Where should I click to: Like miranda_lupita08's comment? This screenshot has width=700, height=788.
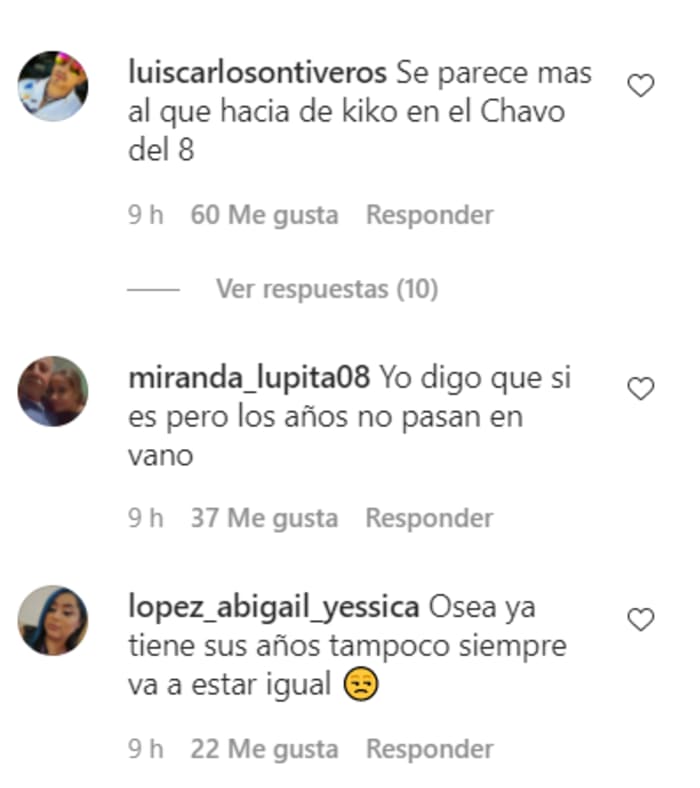[640, 389]
